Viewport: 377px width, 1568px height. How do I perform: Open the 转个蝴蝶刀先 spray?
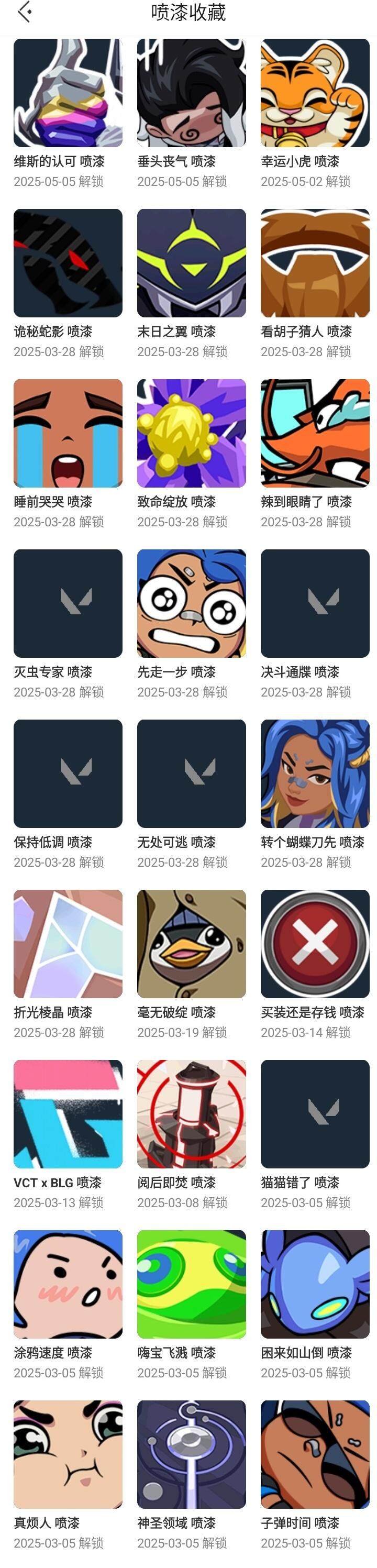coord(315,774)
